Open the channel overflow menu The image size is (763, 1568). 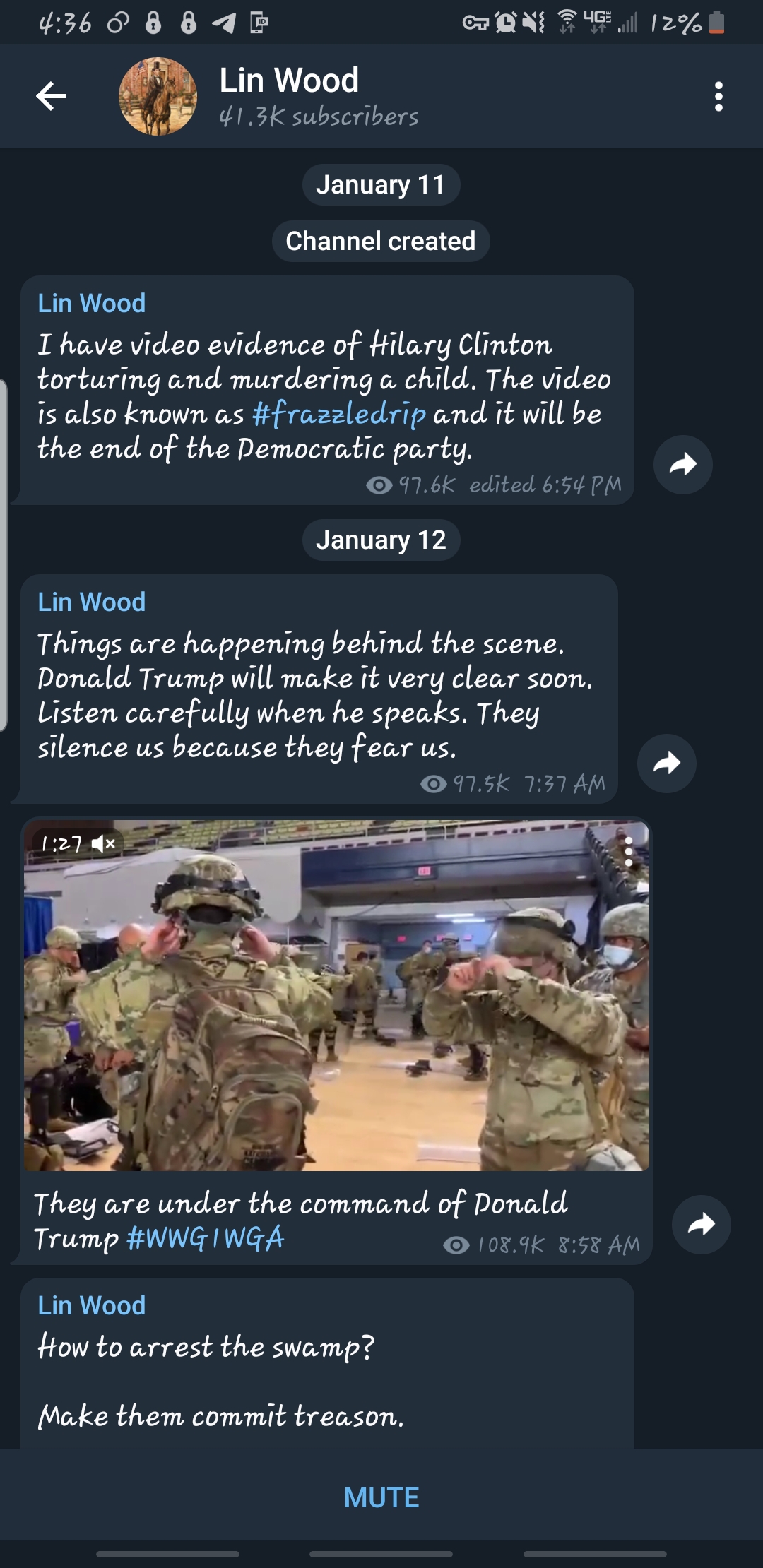(718, 96)
